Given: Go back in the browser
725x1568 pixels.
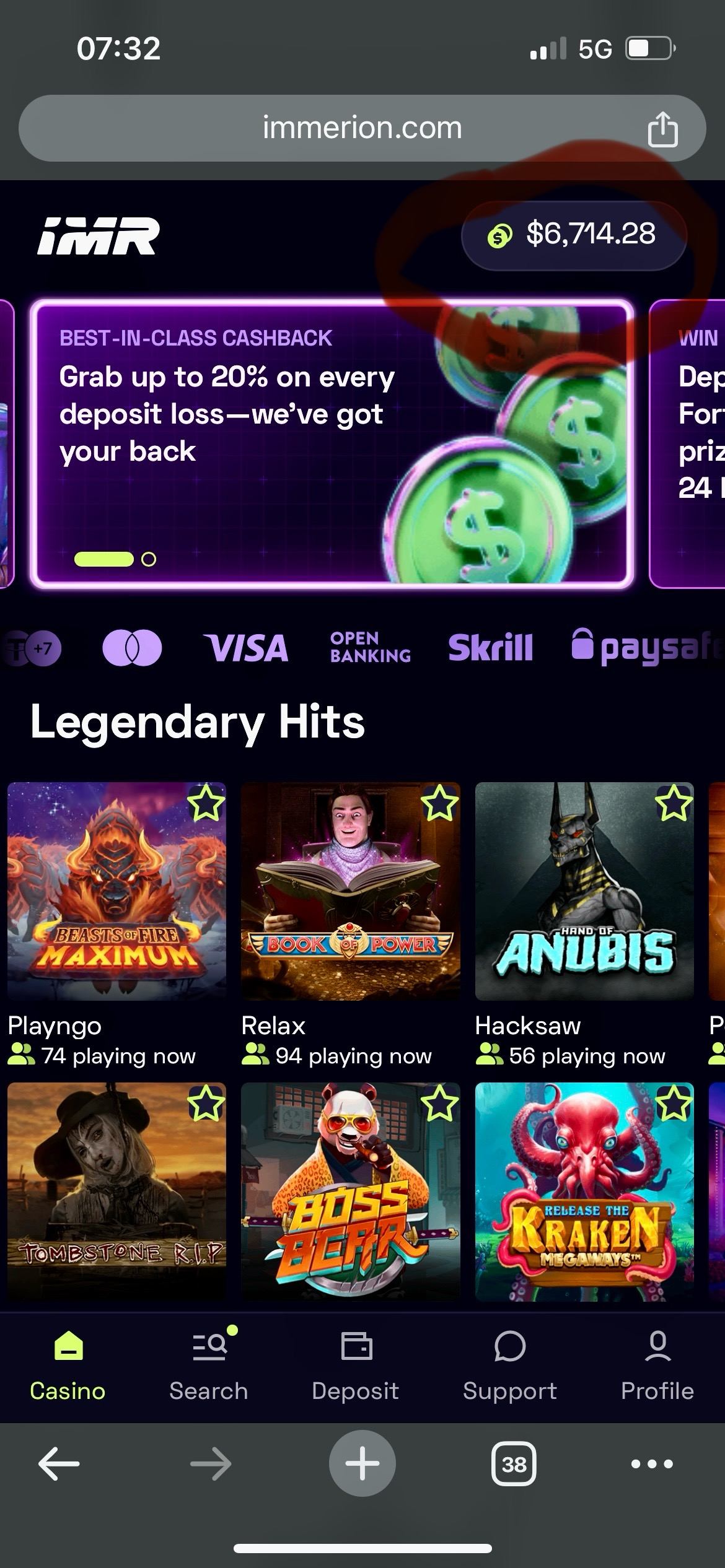Looking at the screenshot, I should (59, 1464).
